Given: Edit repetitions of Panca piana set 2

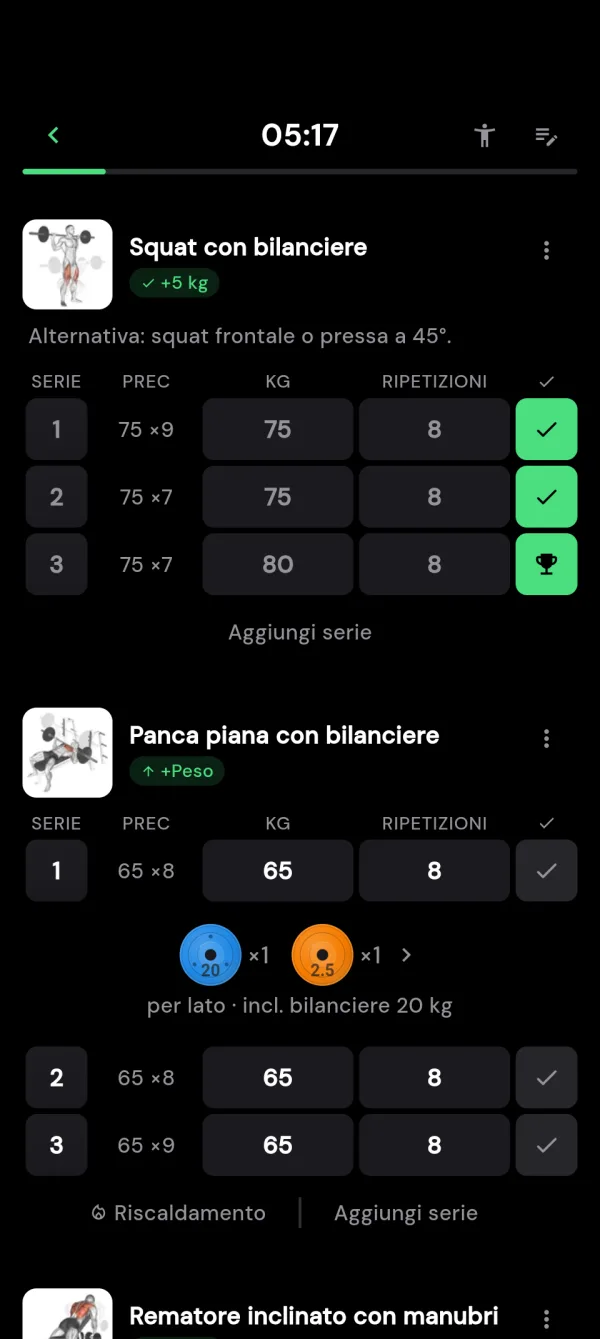Looking at the screenshot, I should 434,1078.
